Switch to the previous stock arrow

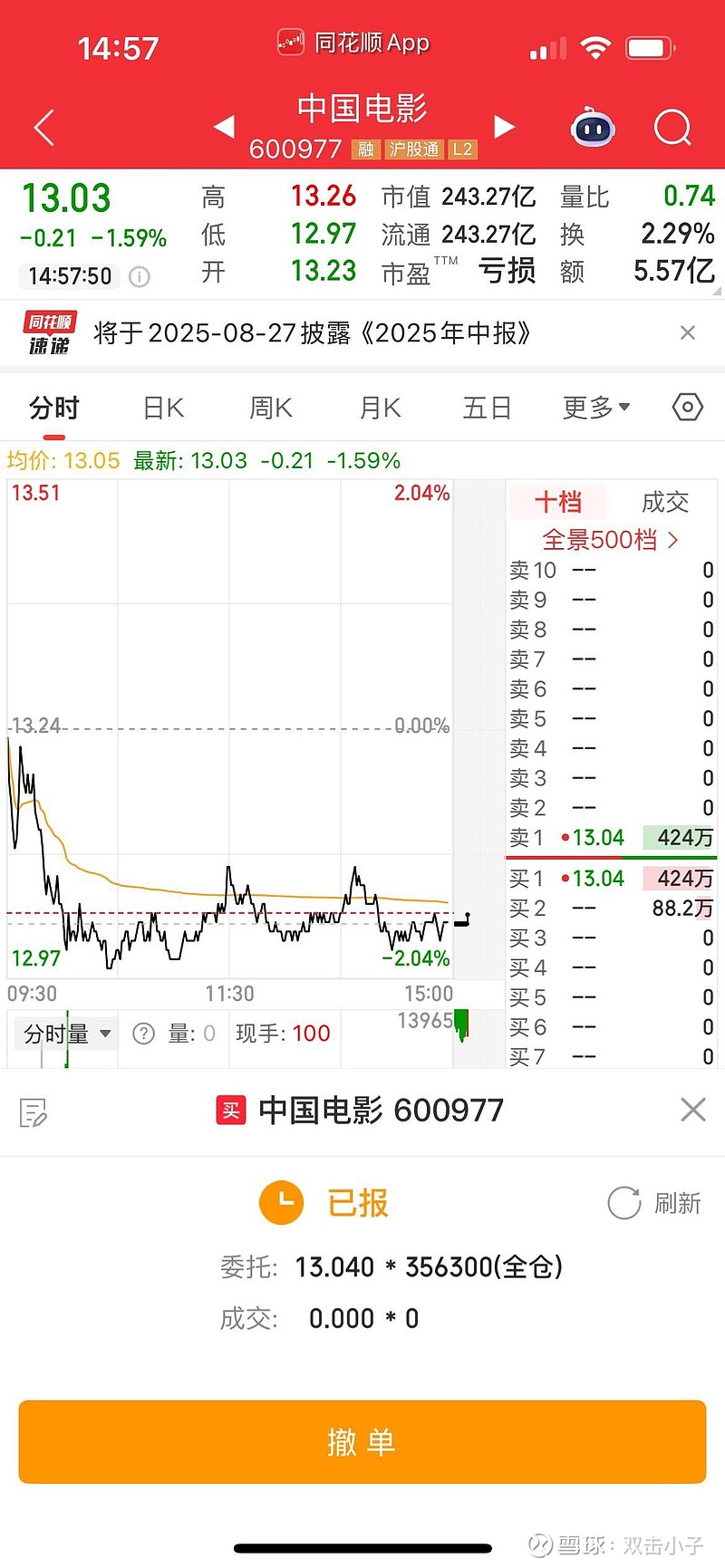[224, 127]
